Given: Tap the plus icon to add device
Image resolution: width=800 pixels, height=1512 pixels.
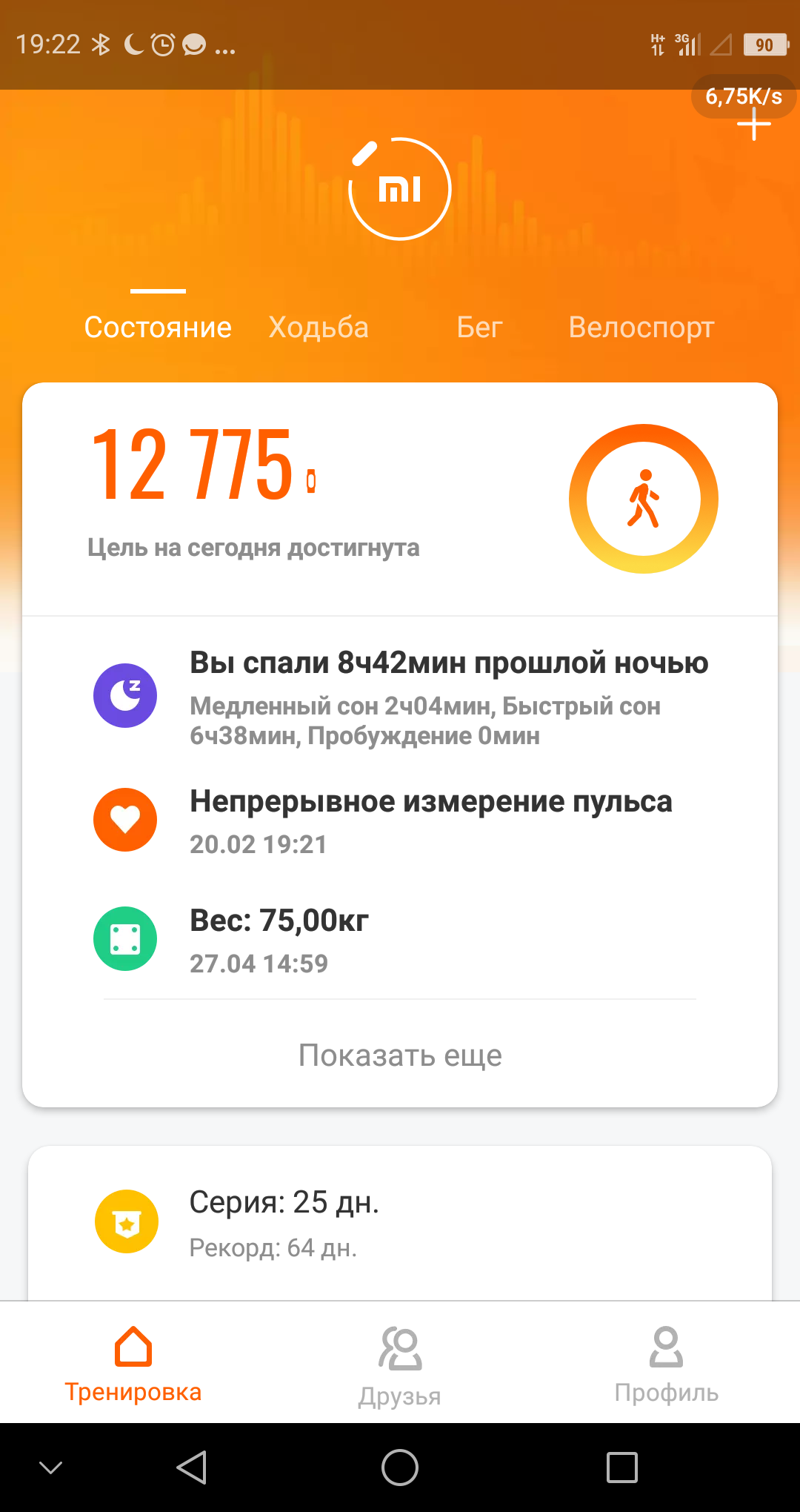Looking at the screenshot, I should (x=754, y=125).
